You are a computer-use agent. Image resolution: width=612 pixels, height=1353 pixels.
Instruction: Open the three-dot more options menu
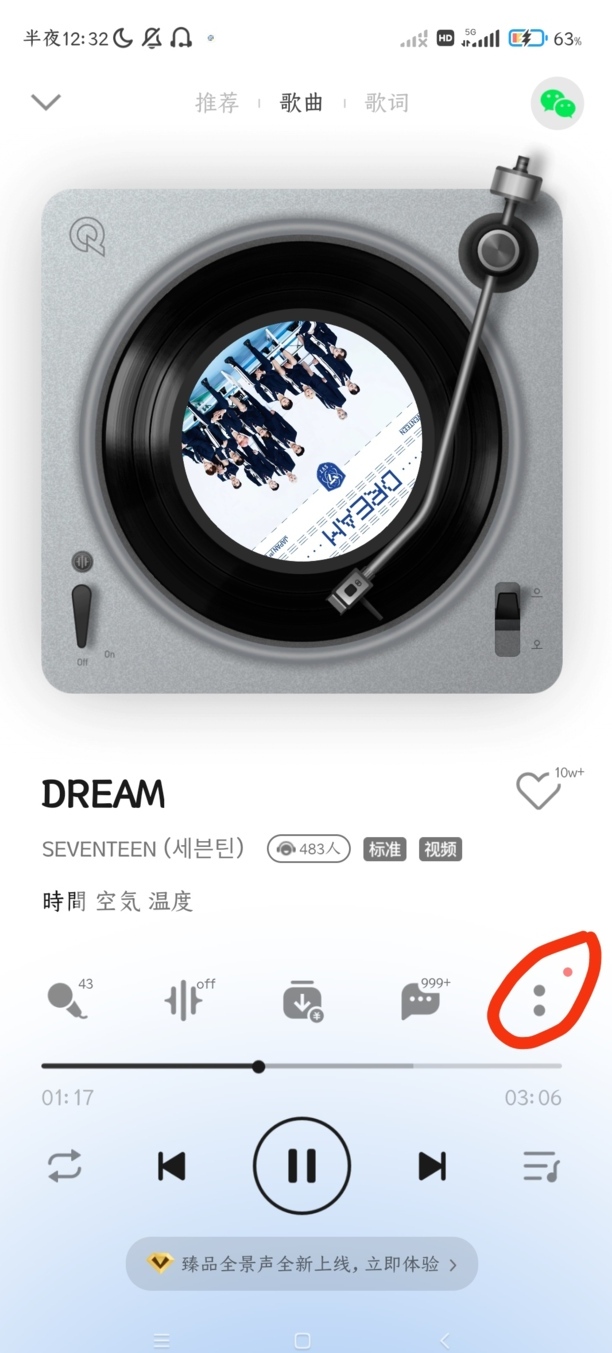click(539, 1000)
